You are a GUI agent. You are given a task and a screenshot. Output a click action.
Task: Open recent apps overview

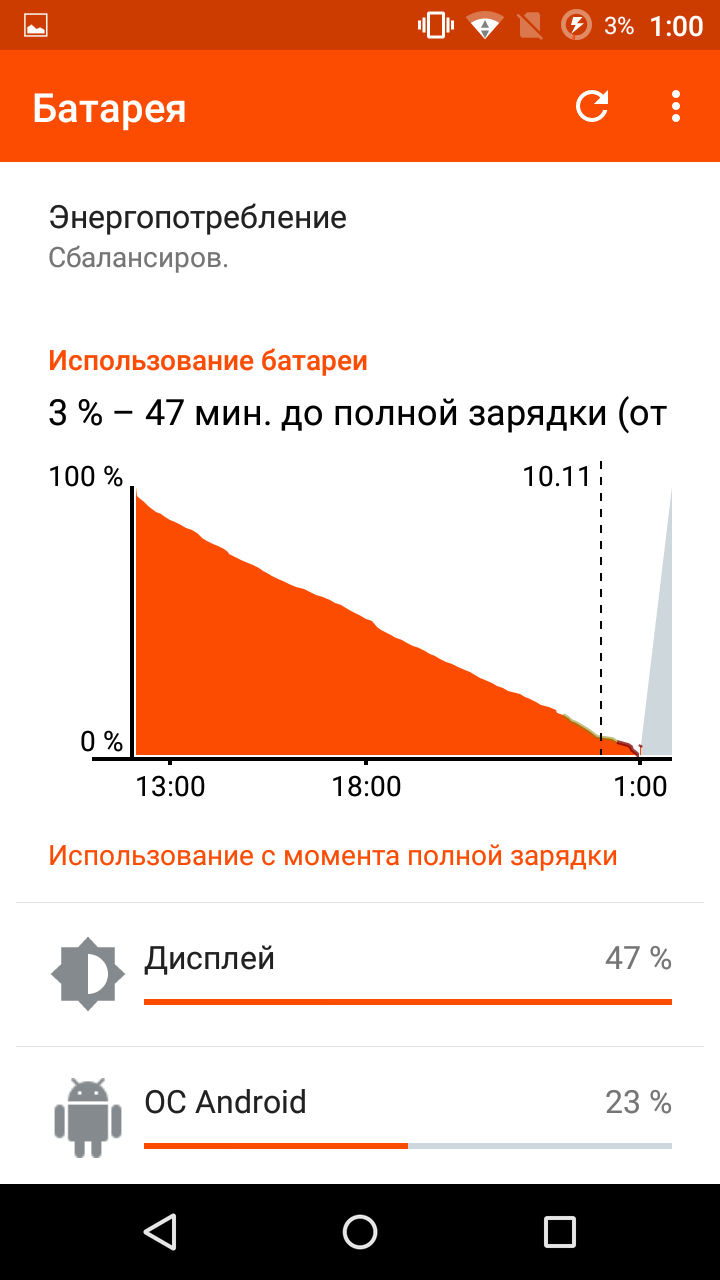[560, 1231]
